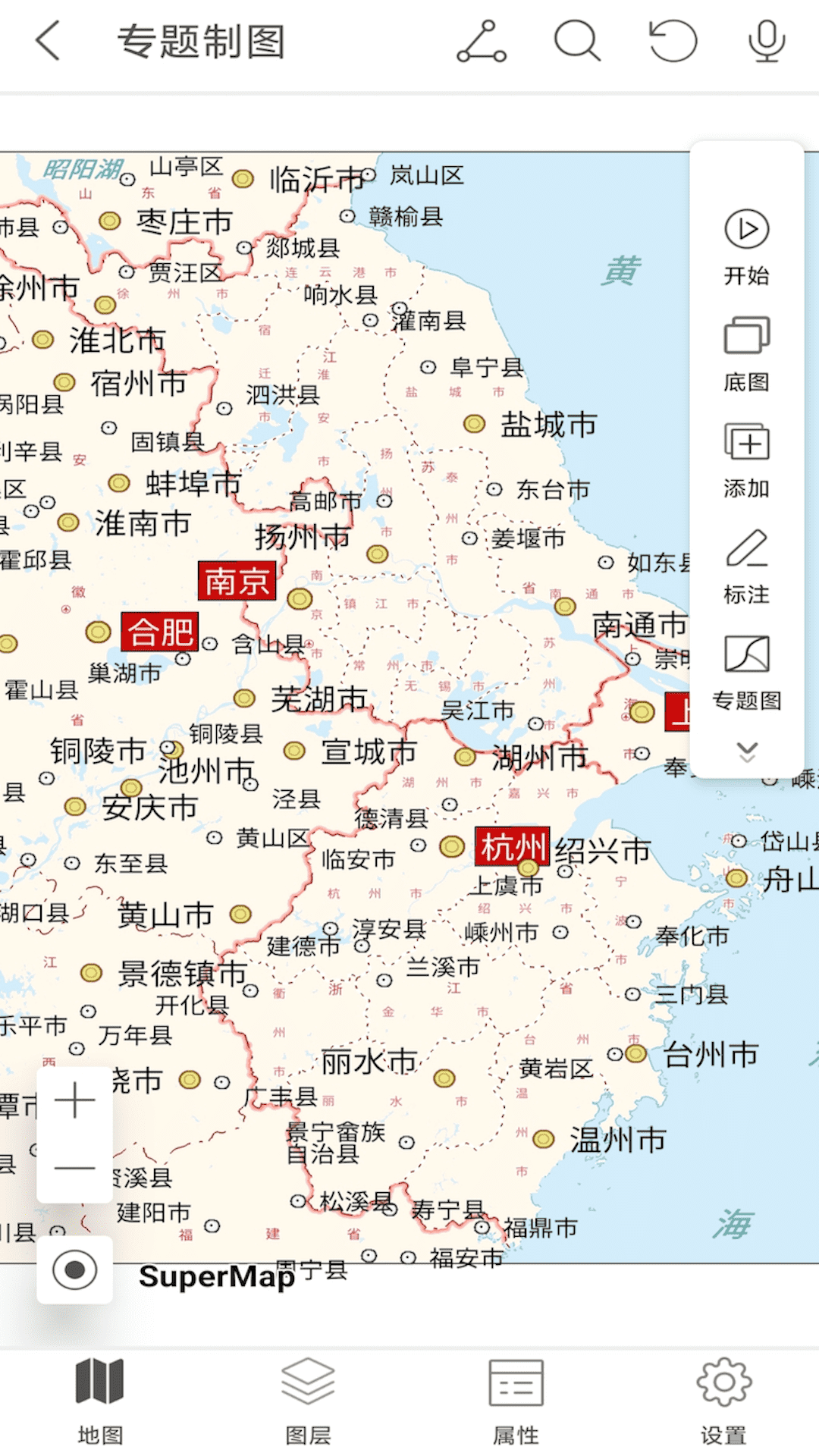Open the route measurement tool
819x1456 pixels.
point(482,41)
